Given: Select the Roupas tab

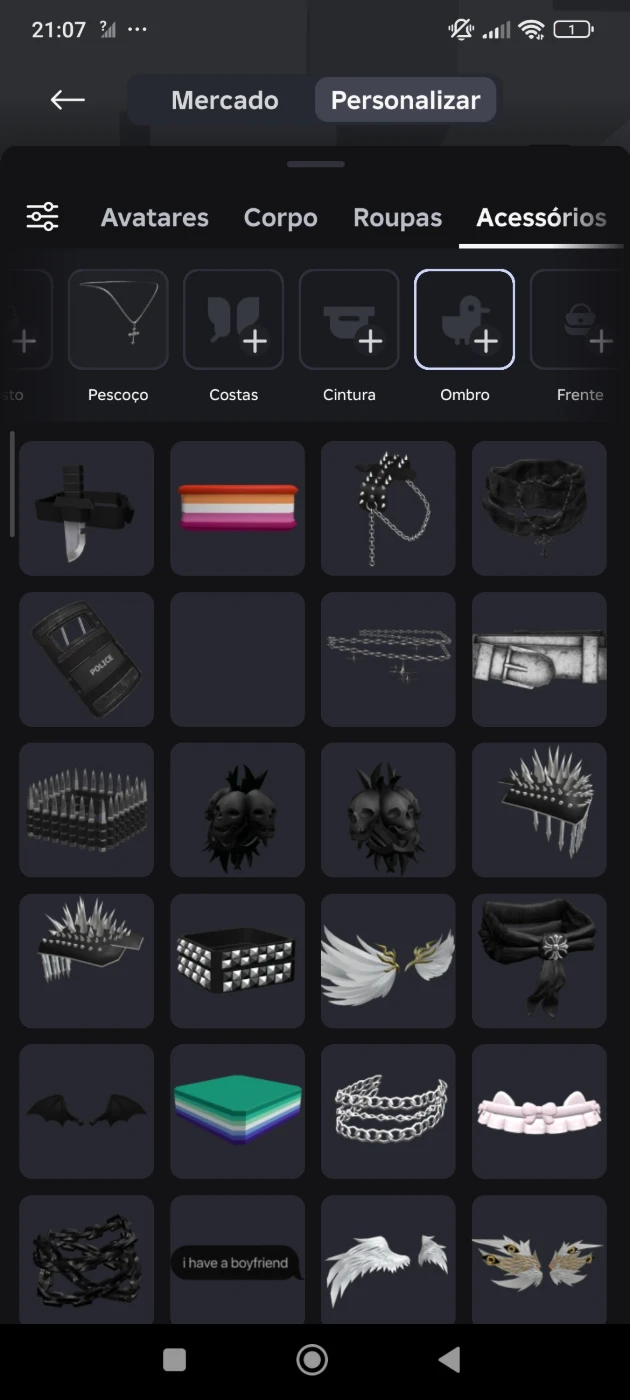Looking at the screenshot, I should pyautogui.click(x=397, y=217).
